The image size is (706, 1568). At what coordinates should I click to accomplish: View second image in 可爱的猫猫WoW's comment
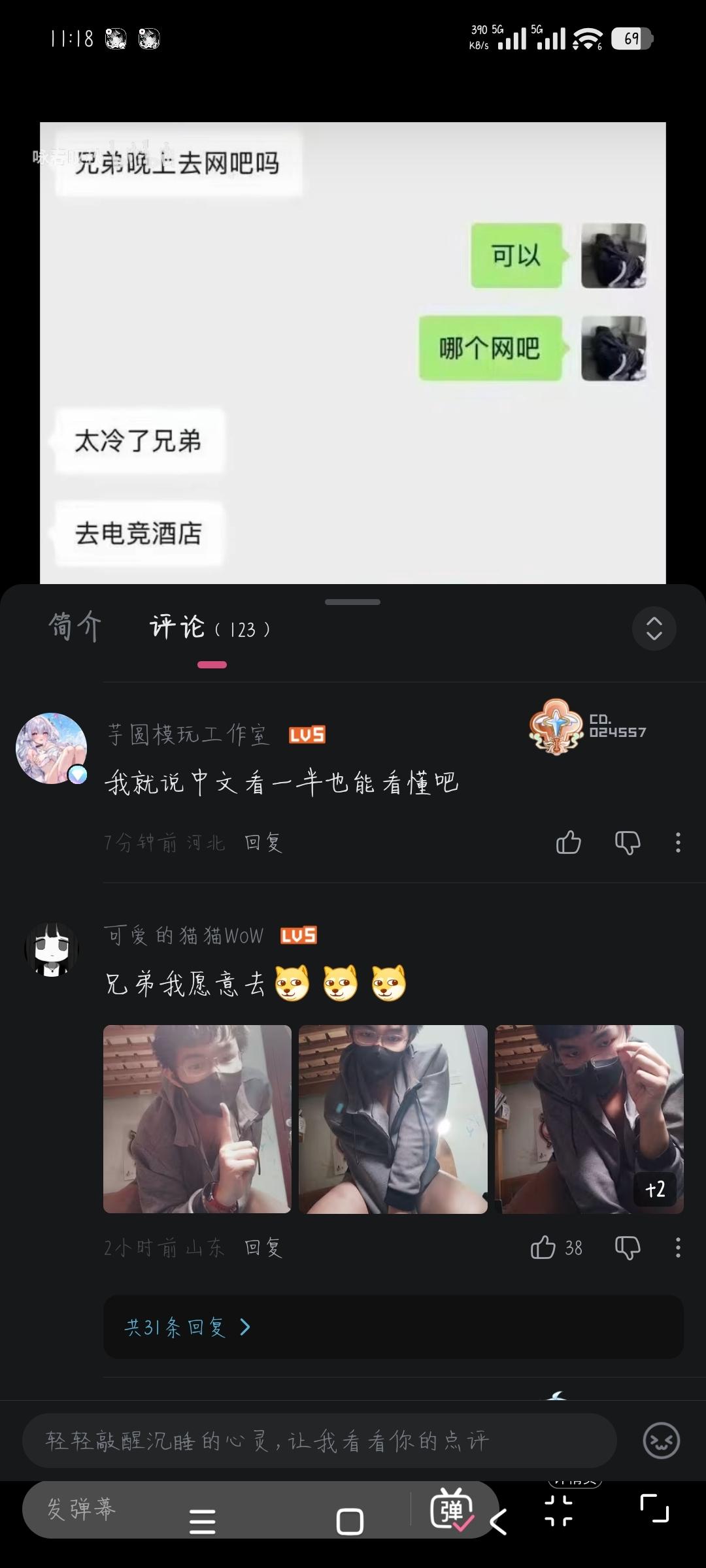click(x=393, y=1119)
